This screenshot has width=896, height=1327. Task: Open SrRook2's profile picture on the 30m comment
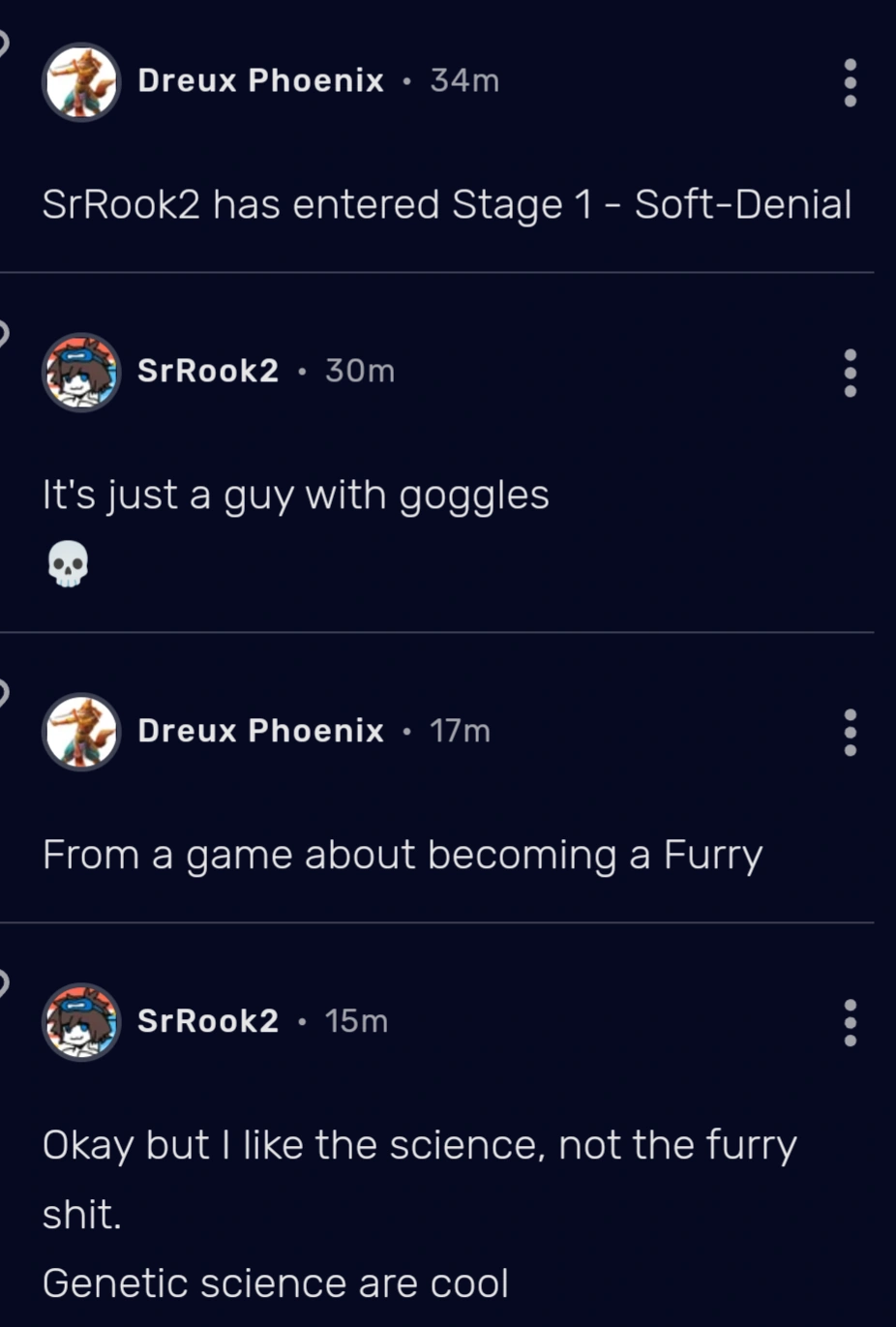(81, 372)
